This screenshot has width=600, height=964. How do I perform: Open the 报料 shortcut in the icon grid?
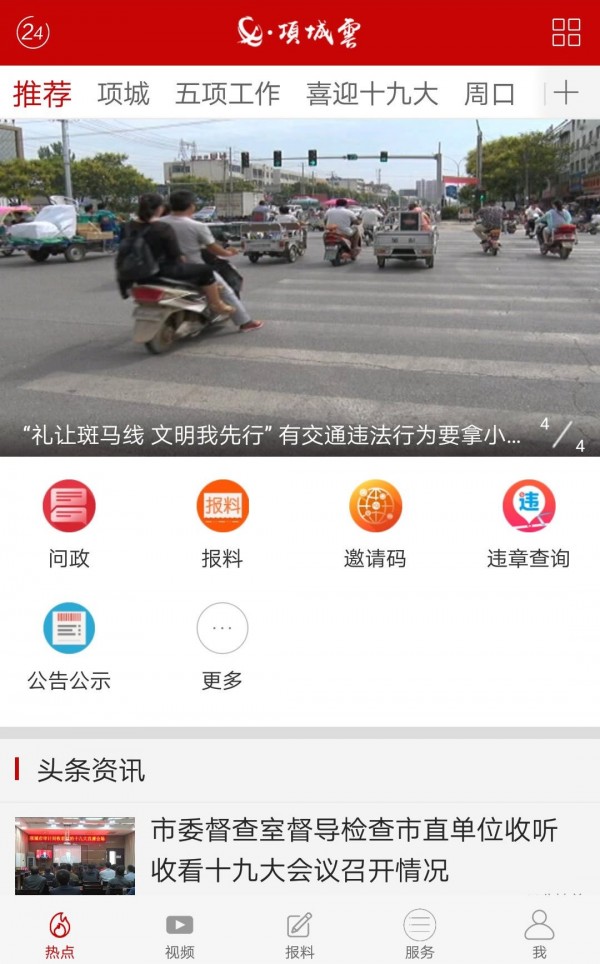(222, 524)
